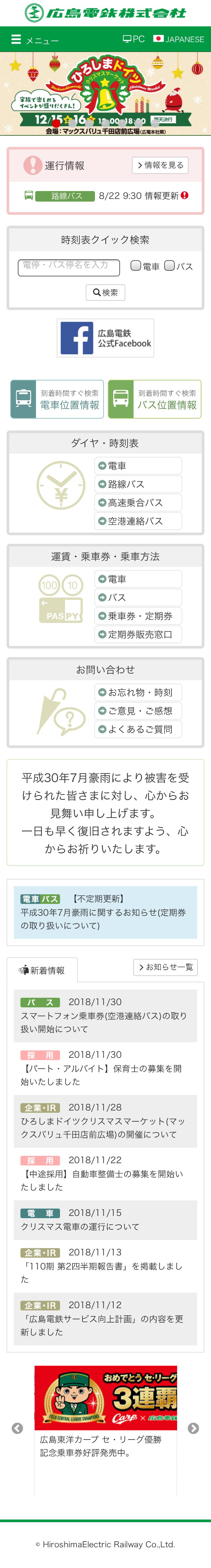211x1568 pixels.
Task: Open よくあるご質問 FAQ link
Action: pos(138,729)
